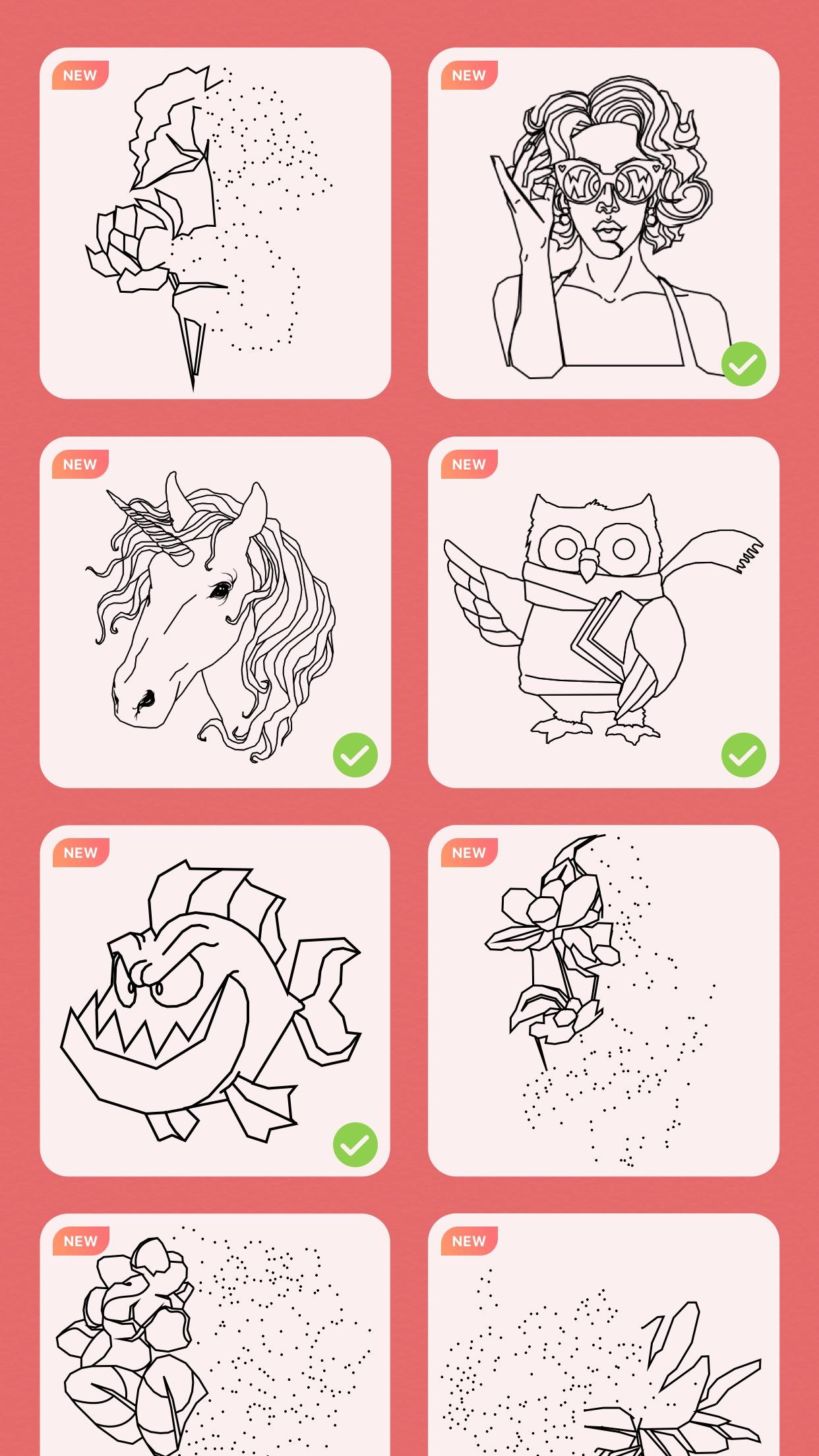The height and width of the screenshot is (1456, 819).
Task: Open the leafy flower puzzle with dots on left
Action: point(603,1339)
